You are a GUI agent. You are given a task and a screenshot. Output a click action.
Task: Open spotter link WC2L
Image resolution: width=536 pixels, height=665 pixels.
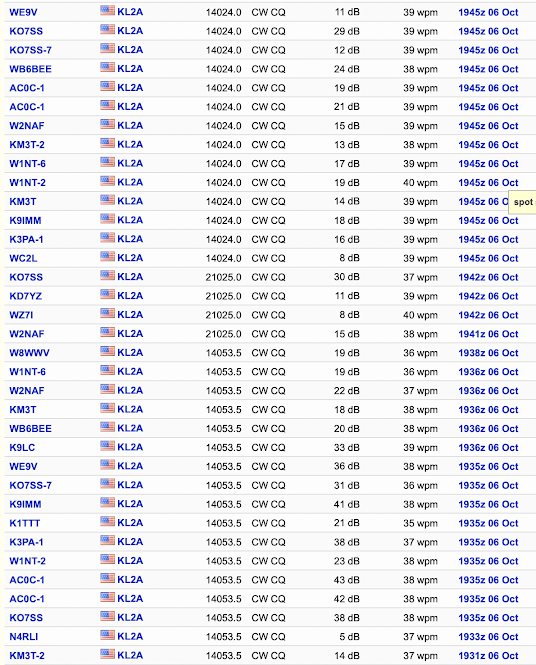[x=23, y=258]
